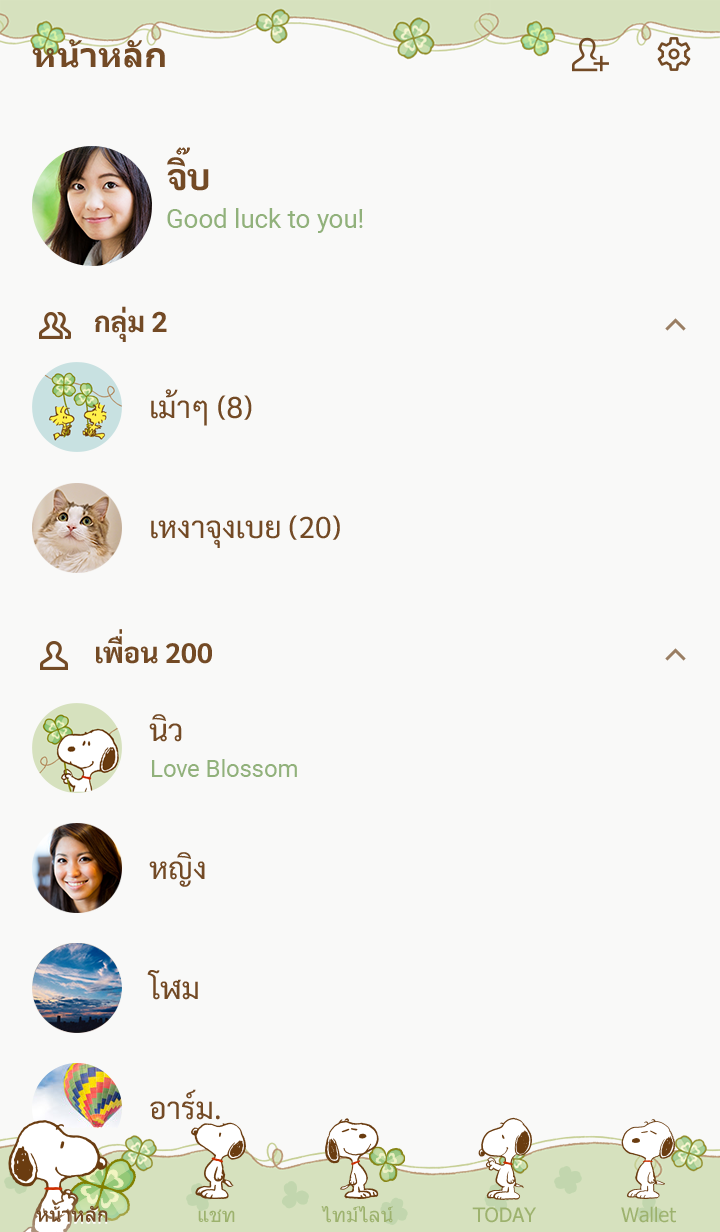
Task: Open the settings gear
Action: (x=674, y=55)
